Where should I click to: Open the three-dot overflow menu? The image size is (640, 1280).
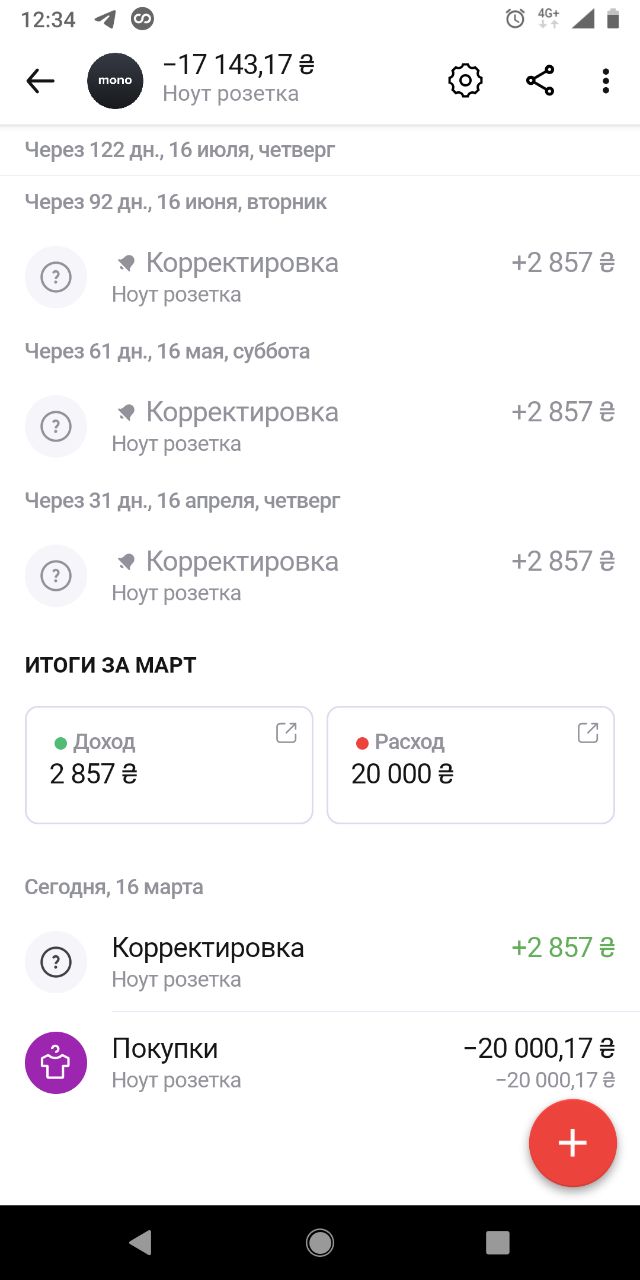point(606,81)
